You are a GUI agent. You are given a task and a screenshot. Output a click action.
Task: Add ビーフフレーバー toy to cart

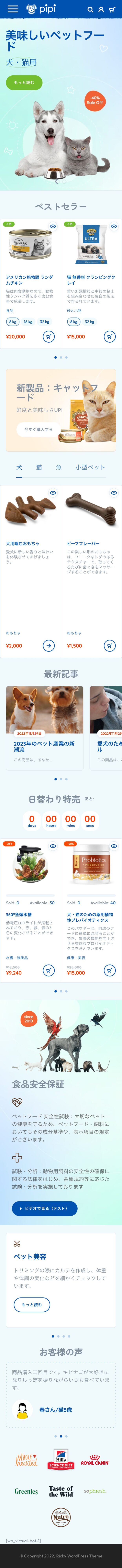tap(109, 645)
